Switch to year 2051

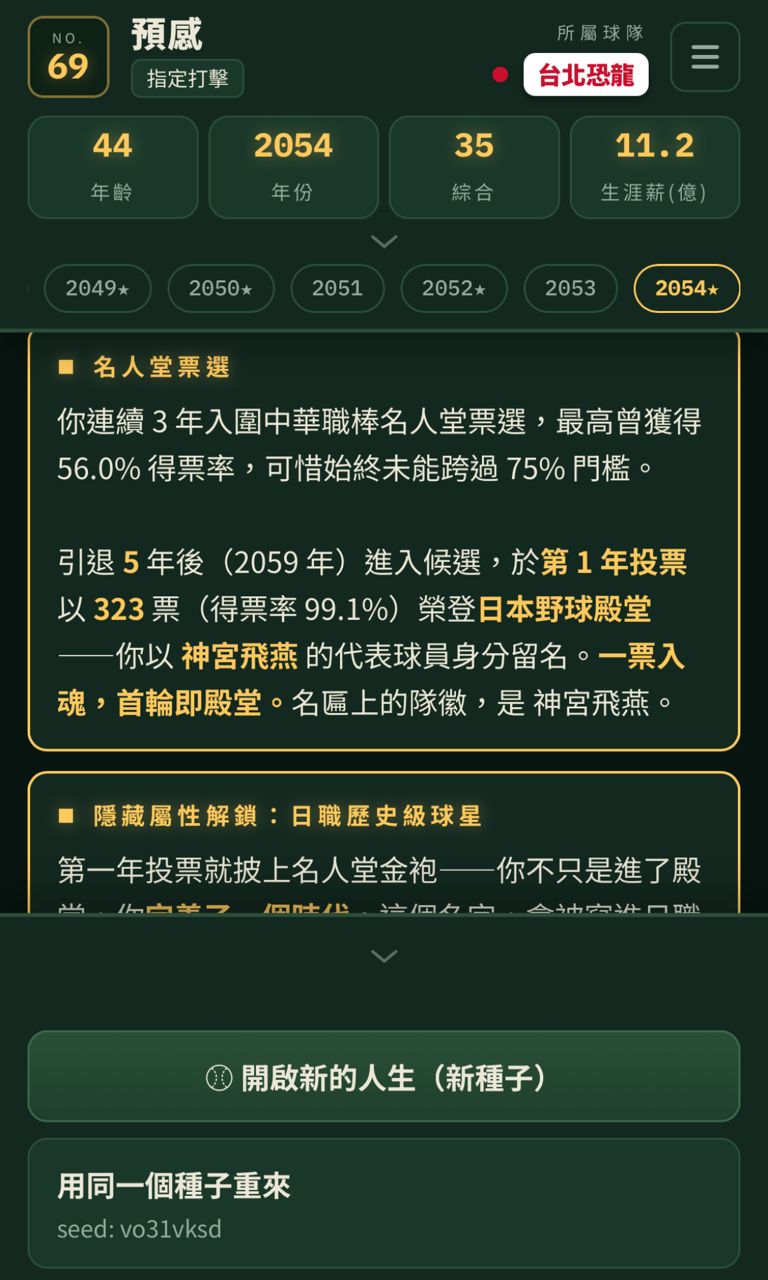pos(337,288)
